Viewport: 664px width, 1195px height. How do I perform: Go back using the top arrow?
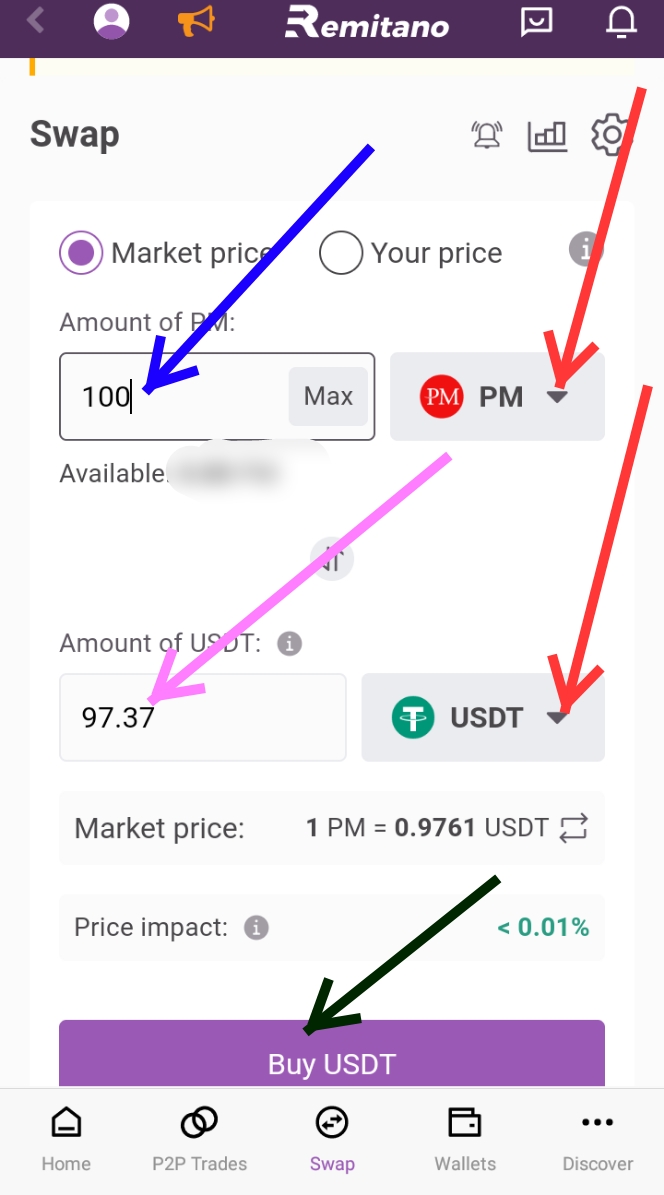(x=36, y=20)
